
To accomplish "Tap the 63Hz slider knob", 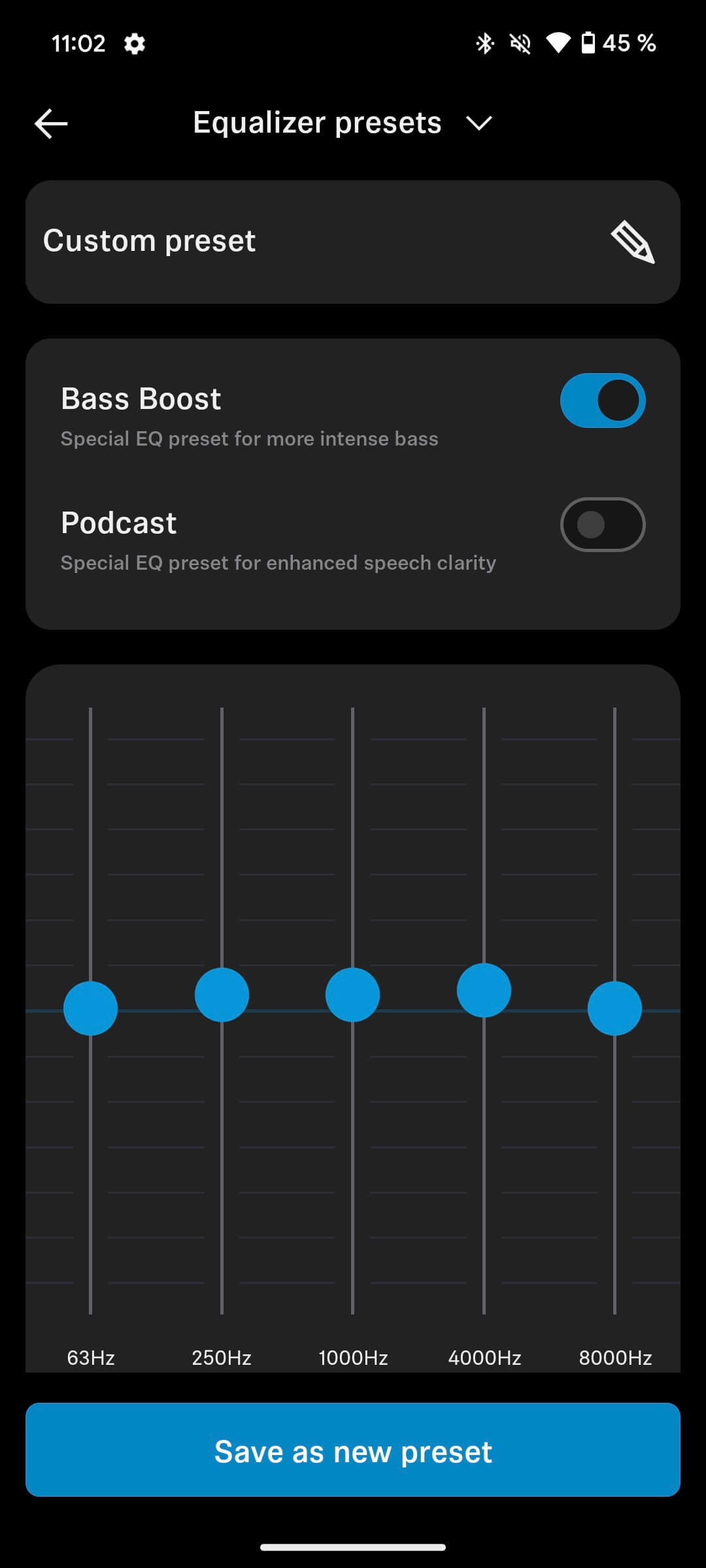I will 91,1008.
